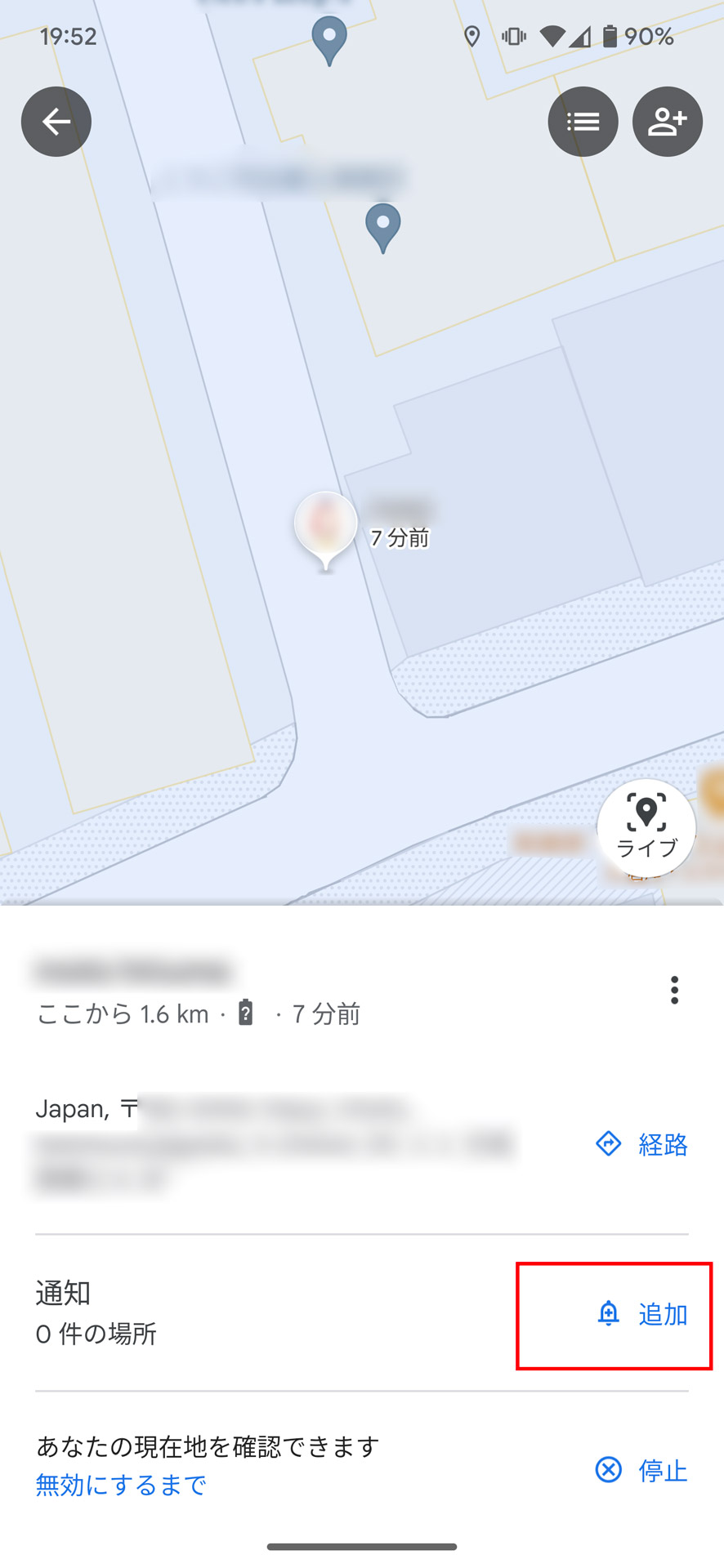Image resolution: width=724 pixels, height=1568 pixels.
Task: Tap the 通知 0 件の場所 row
Action: [x=96, y=1312]
